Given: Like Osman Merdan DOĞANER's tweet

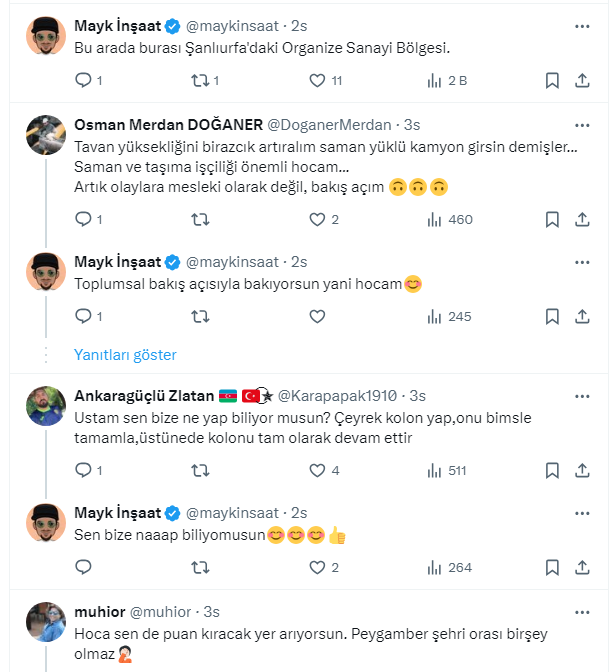Looking at the screenshot, I should pyautogui.click(x=317, y=219).
